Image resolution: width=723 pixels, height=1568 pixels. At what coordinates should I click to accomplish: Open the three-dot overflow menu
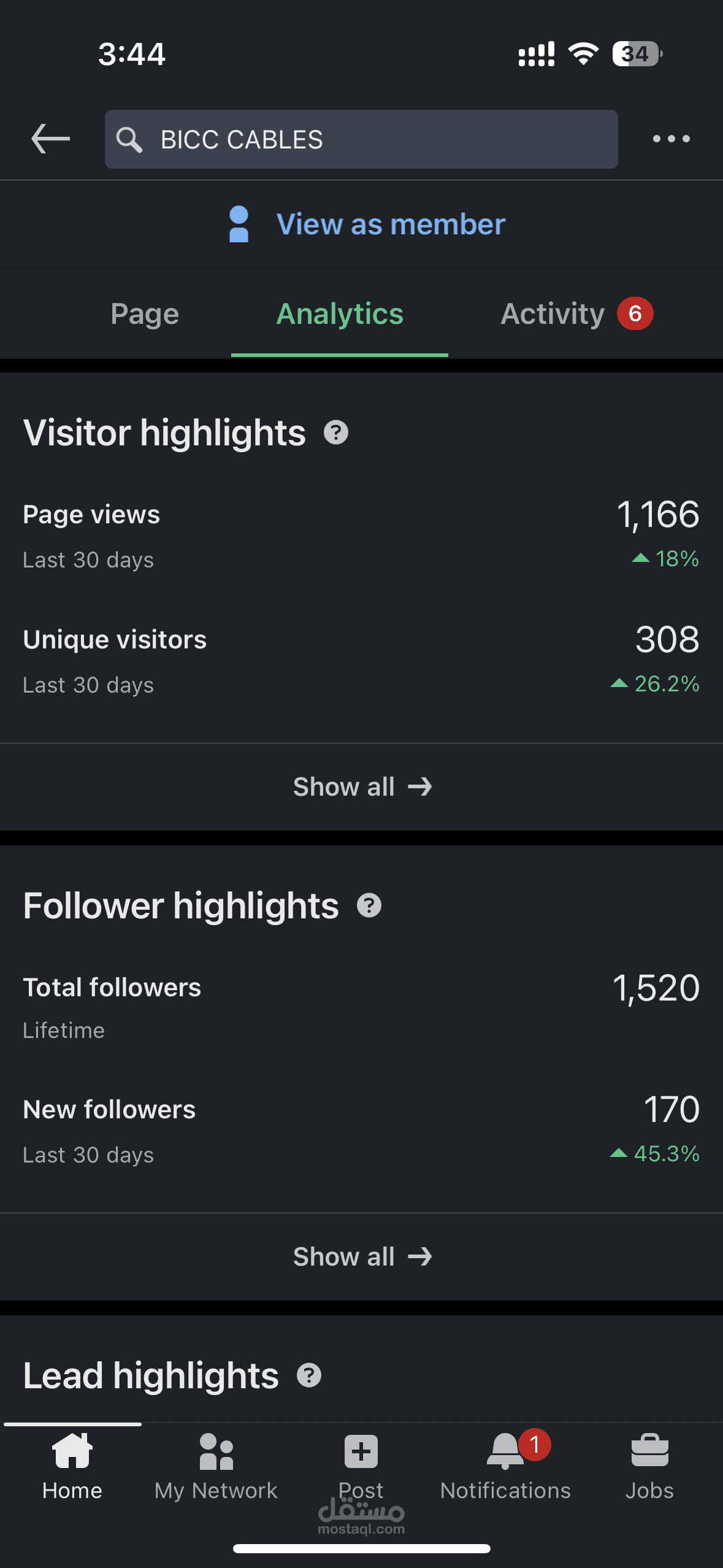[671, 139]
